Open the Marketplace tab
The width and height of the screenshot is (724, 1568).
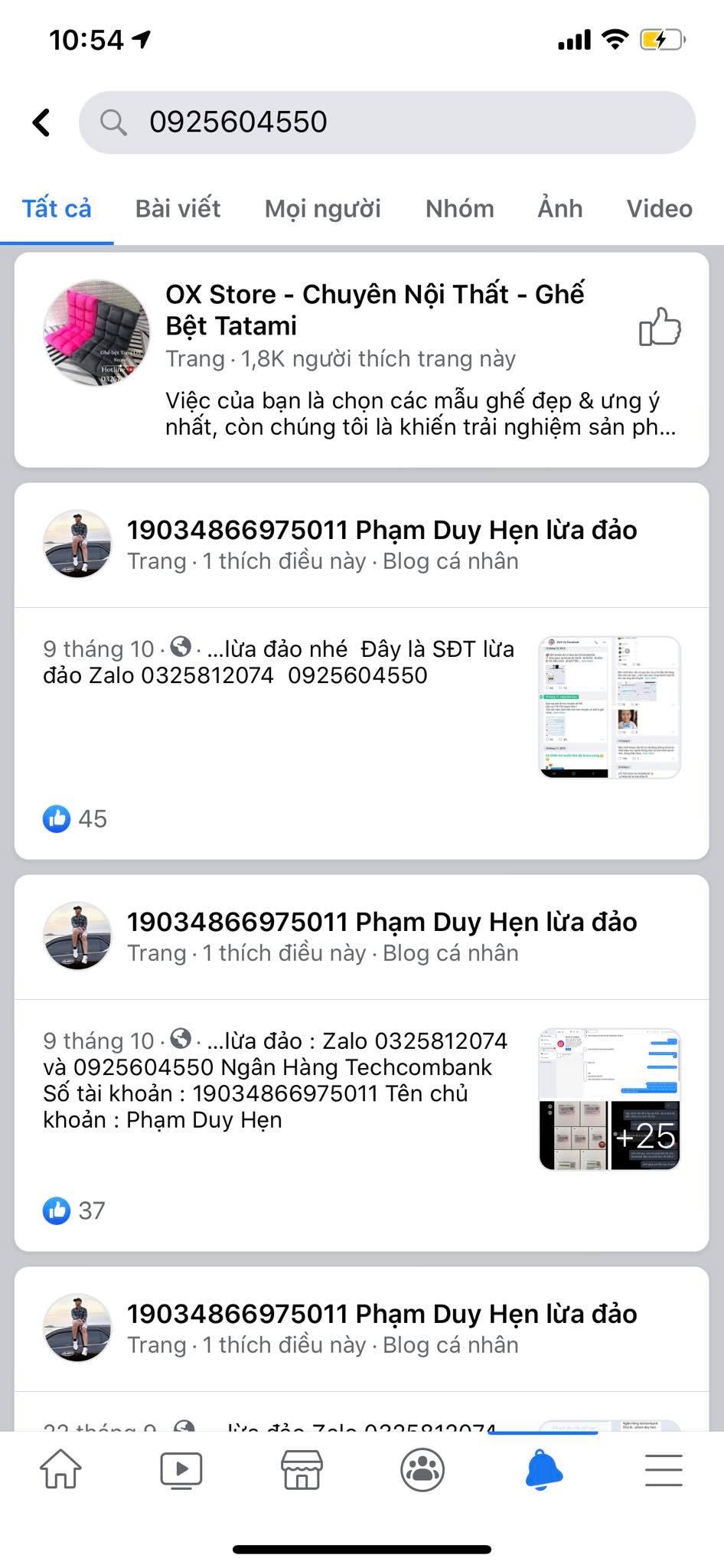[302, 1470]
